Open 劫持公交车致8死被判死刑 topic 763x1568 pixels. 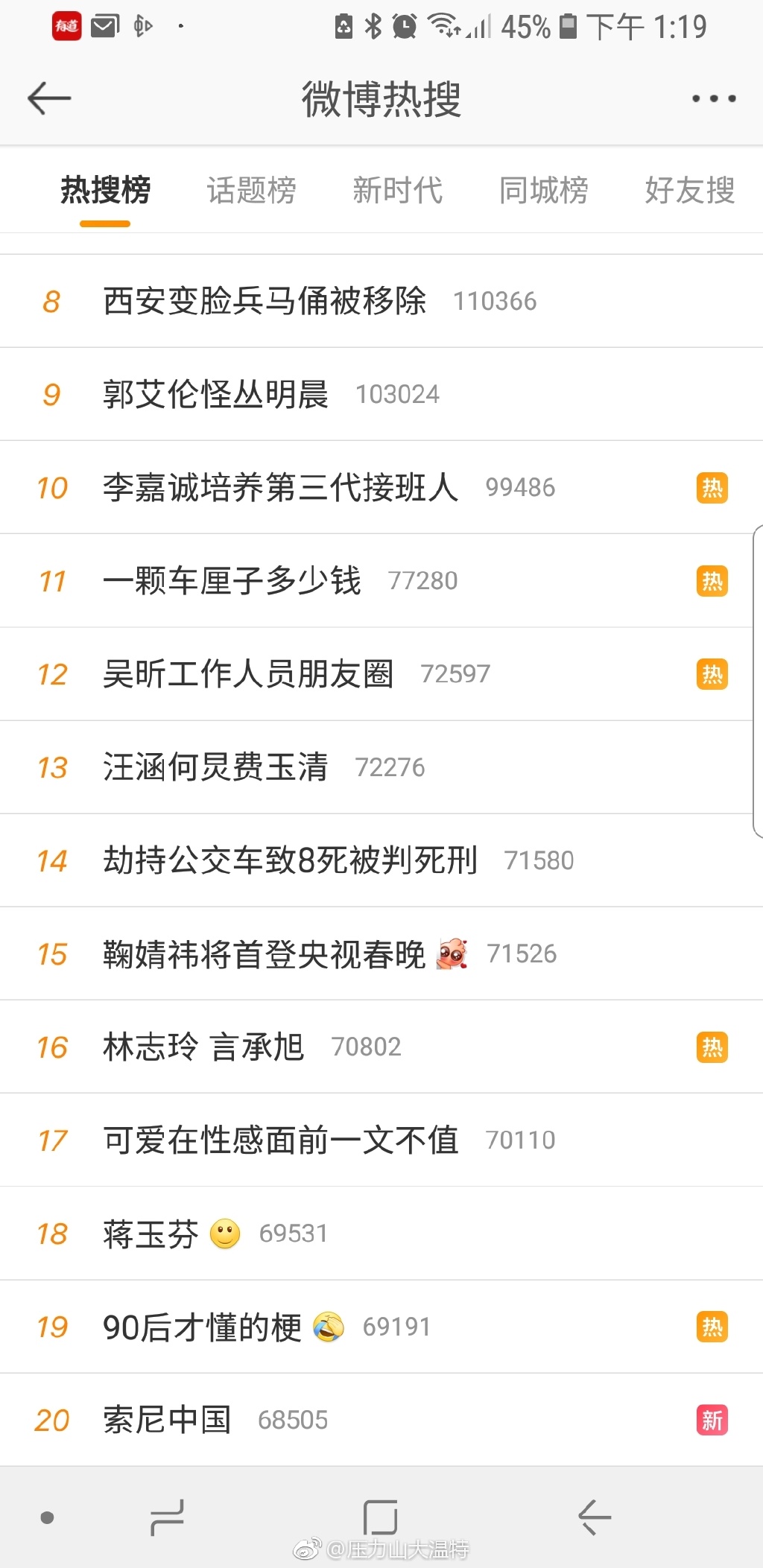pyautogui.click(x=381, y=860)
